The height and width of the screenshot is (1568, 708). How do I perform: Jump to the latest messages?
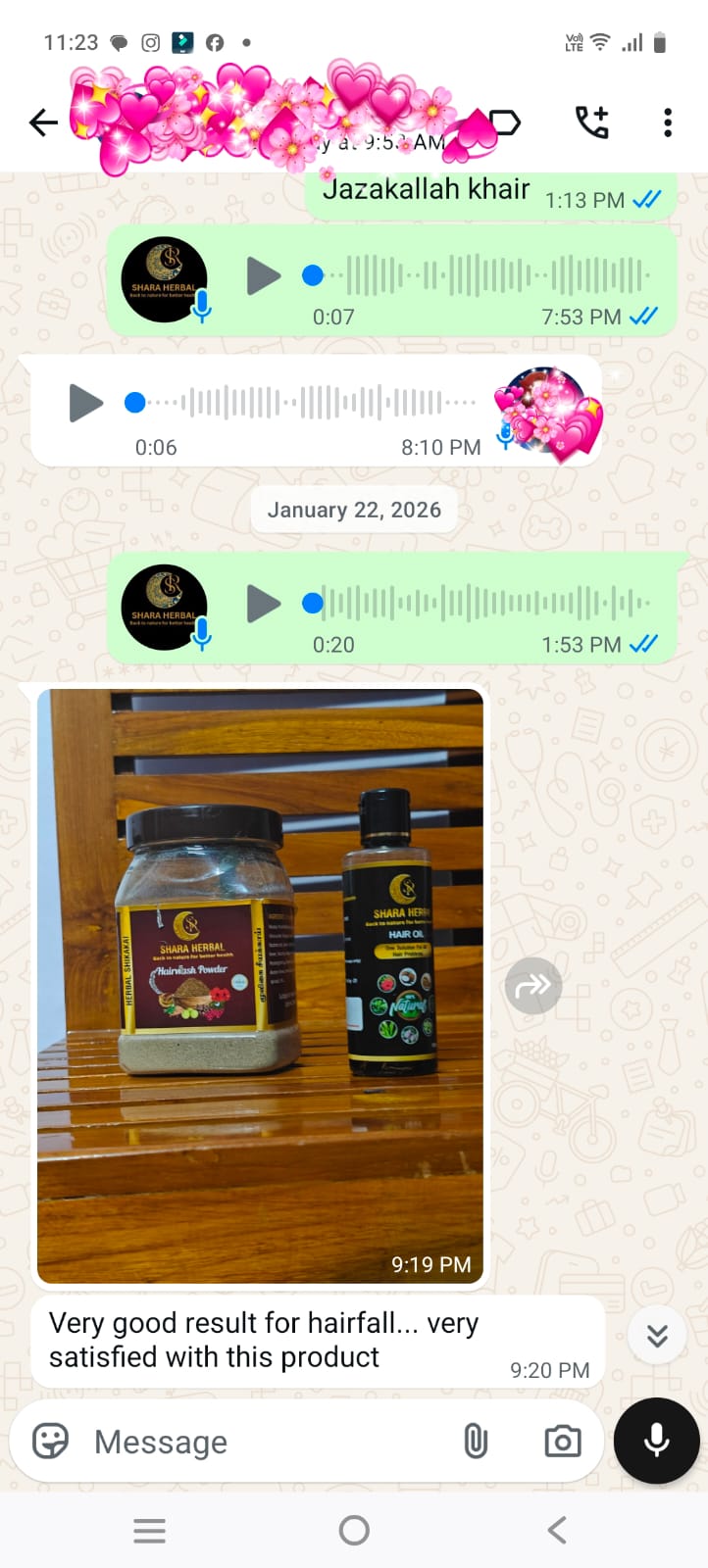point(657,1335)
